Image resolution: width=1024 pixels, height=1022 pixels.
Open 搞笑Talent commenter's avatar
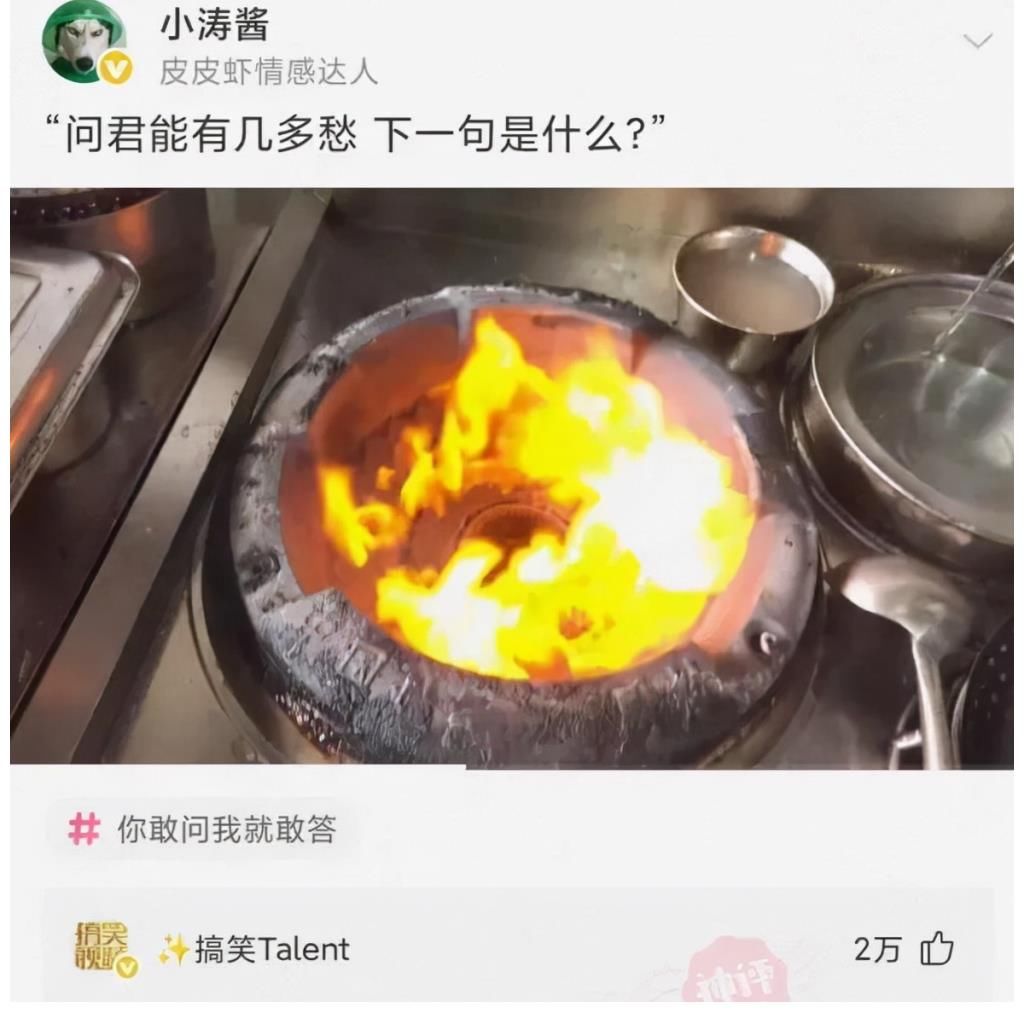point(103,948)
